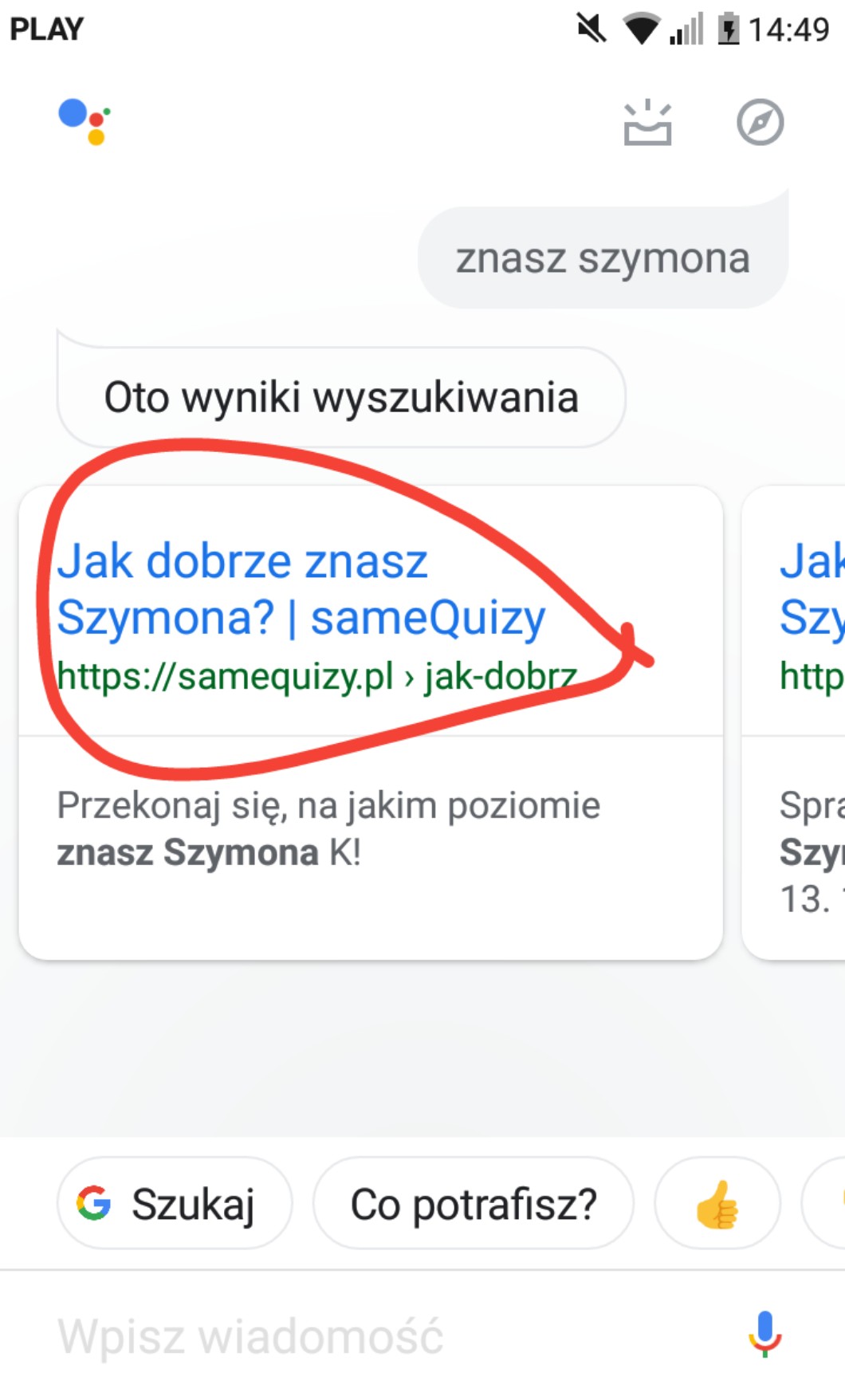Screen dimensions: 845x1400
Task: Open the partially visible second search result card
Action: click(793, 722)
